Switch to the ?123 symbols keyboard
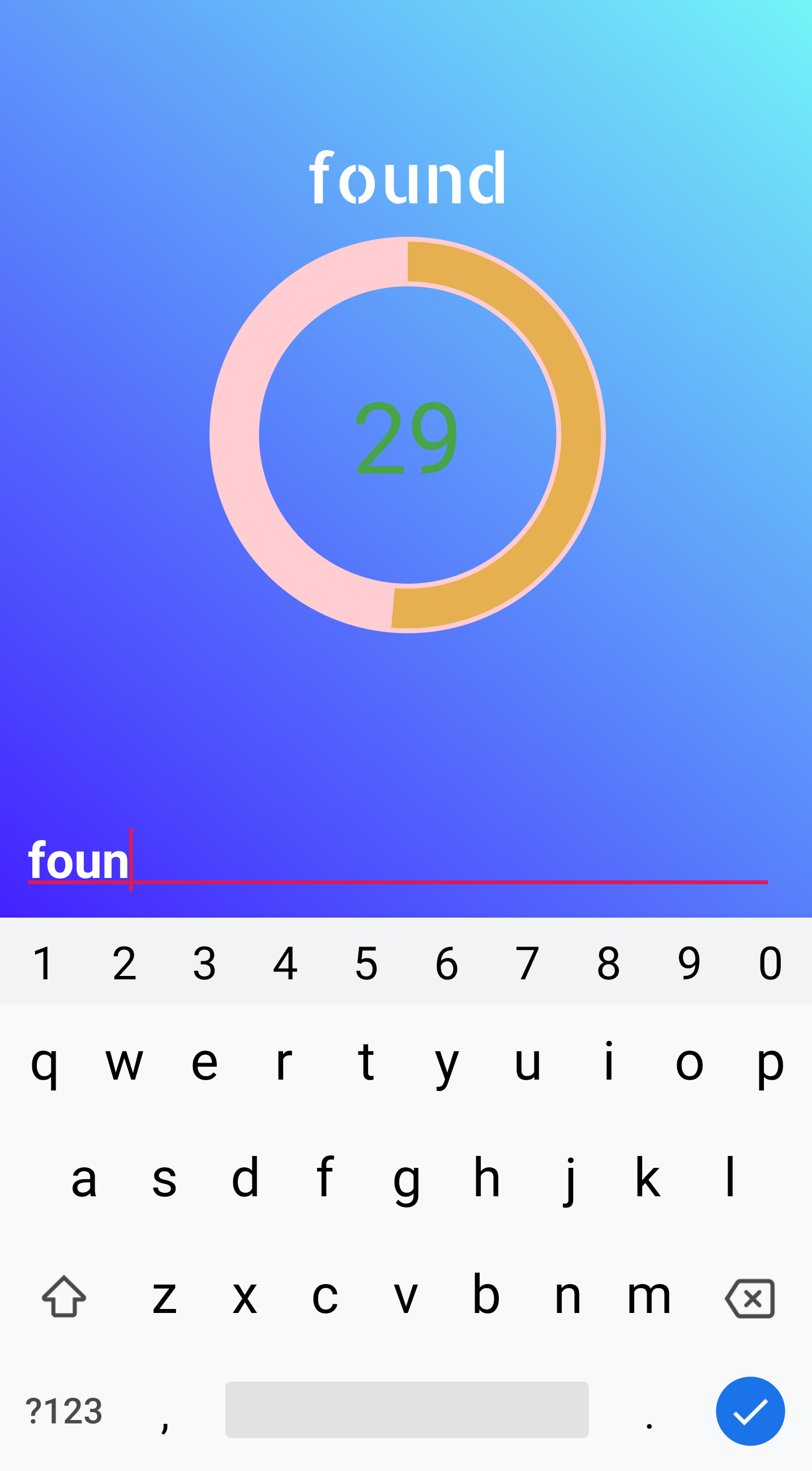The image size is (812, 1471). pos(64,1410)
